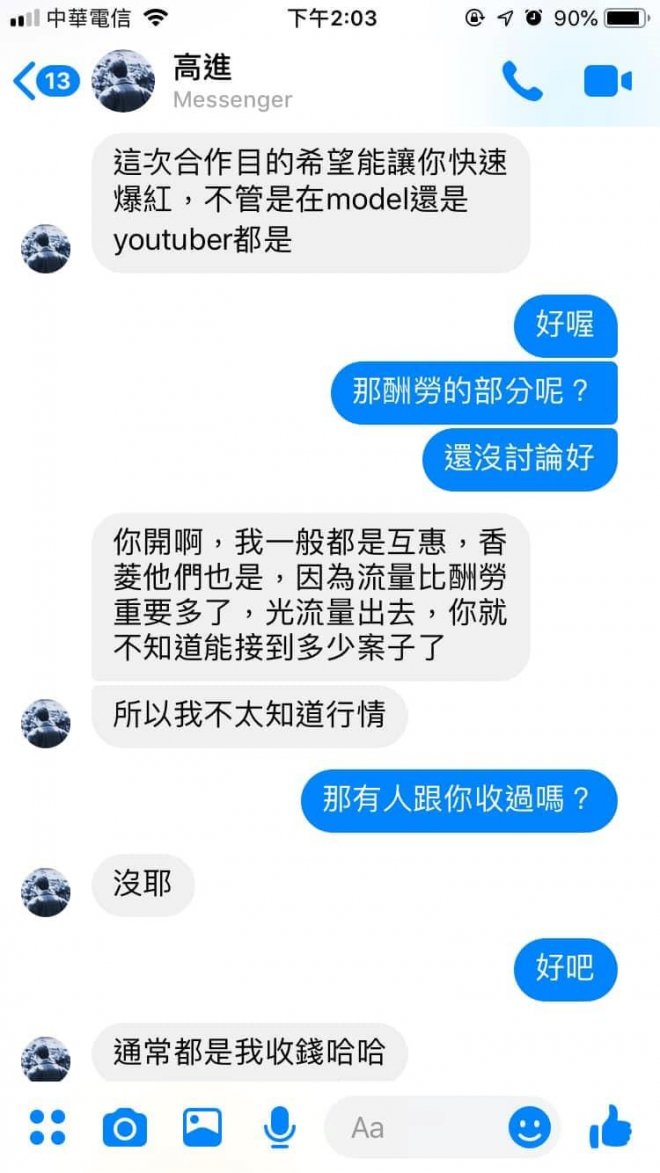Start a video call with 高進
660x1173 pixels.
coord(607,82)
